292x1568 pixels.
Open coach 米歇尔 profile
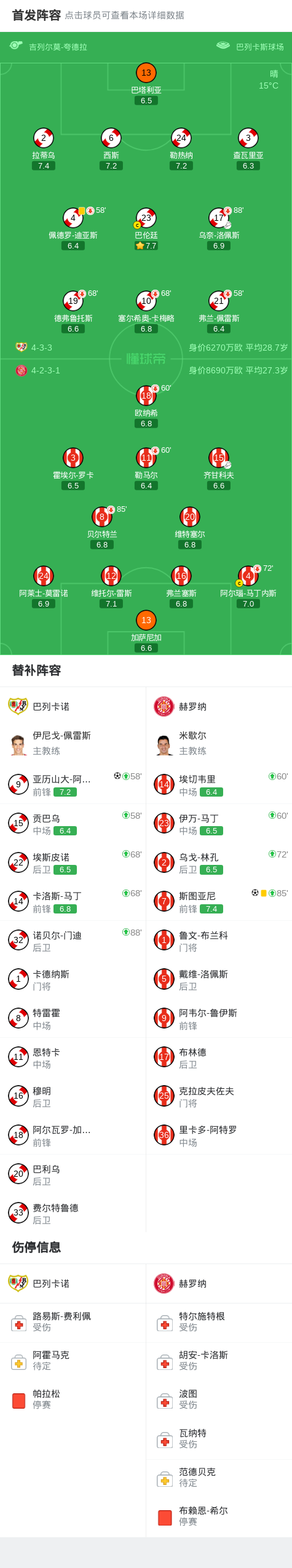coord(219,743)
